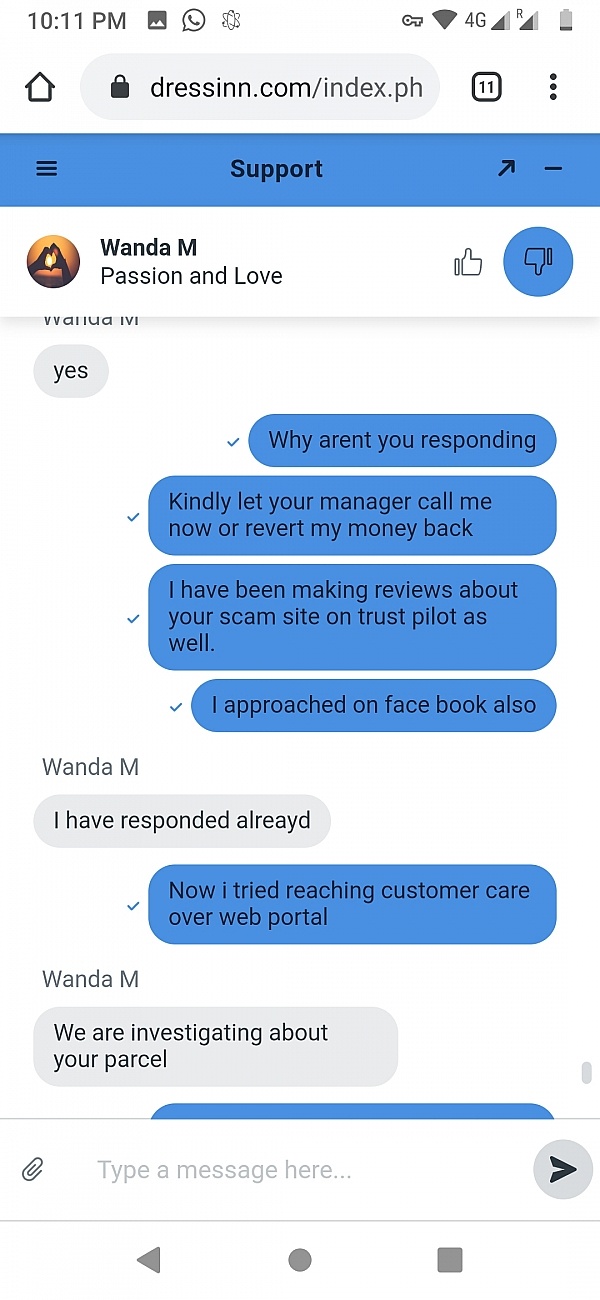Open the Support chat hamburger menu

47,169
